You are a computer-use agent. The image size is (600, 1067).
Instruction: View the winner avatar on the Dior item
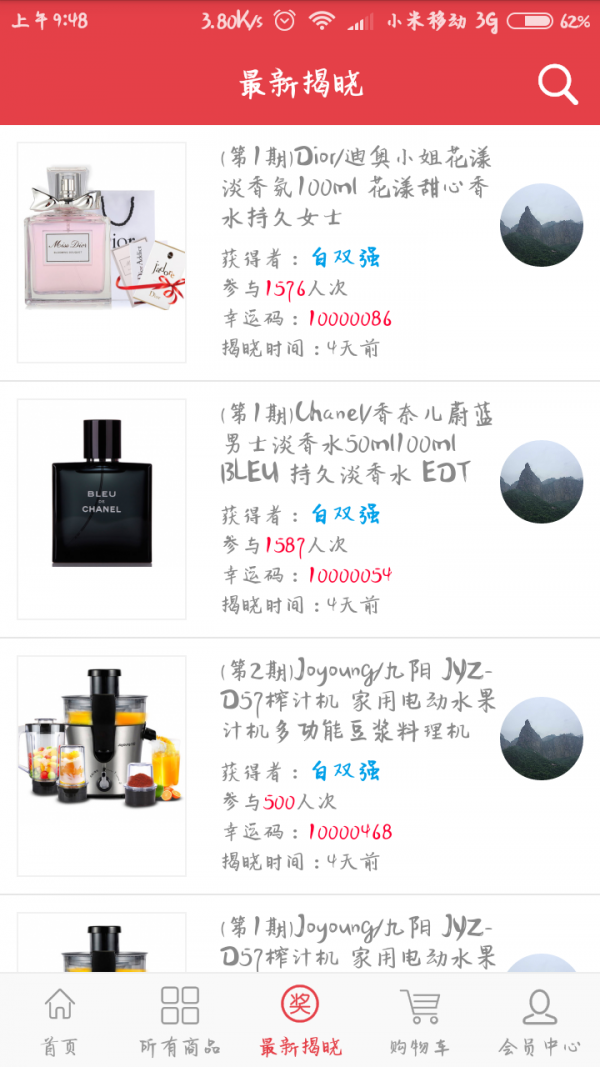pos(541,226)
